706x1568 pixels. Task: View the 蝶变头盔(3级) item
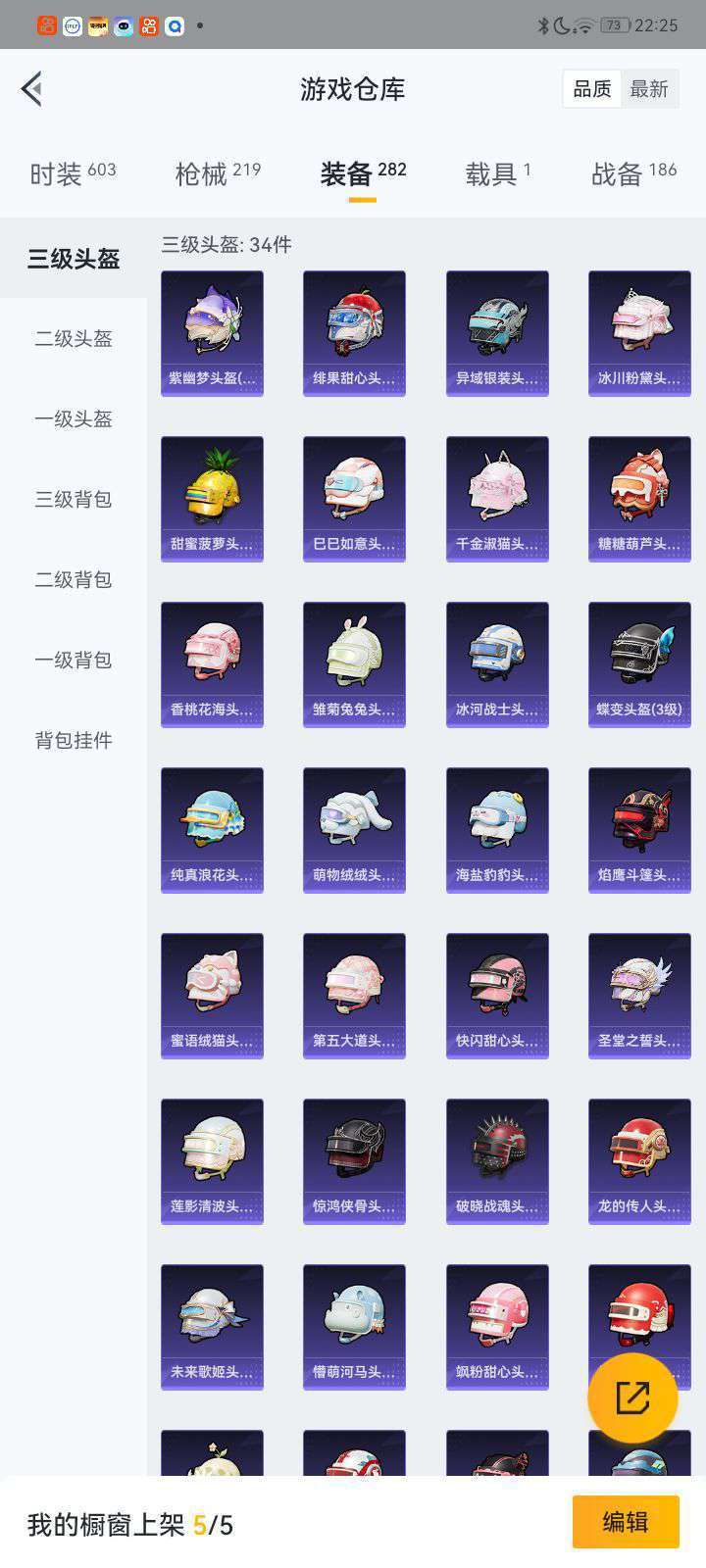[639, 664]
